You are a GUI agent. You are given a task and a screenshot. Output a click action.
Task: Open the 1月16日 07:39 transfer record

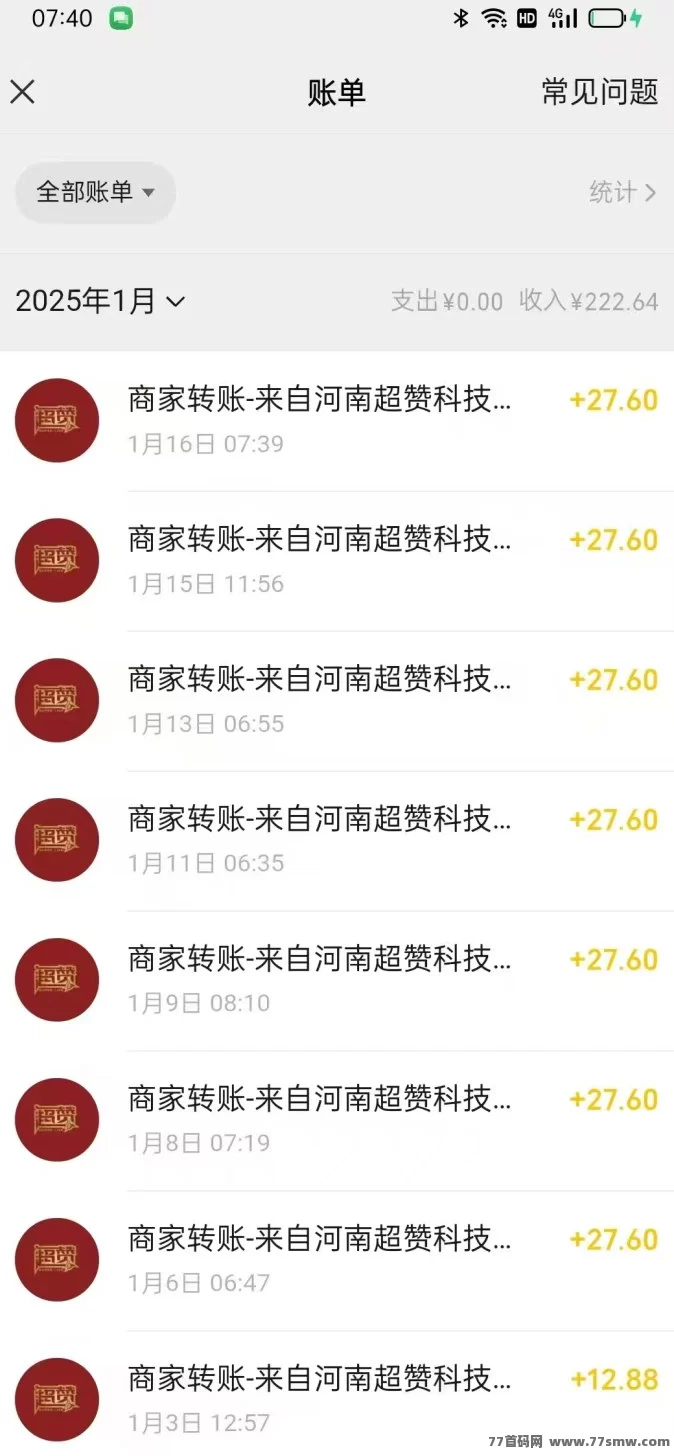tap(337, 421)
